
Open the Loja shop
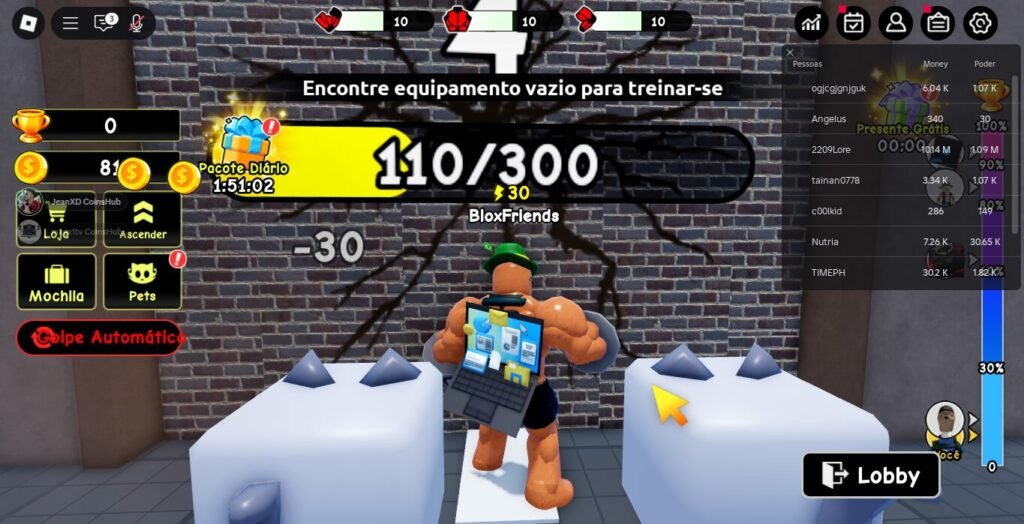[x=56, y=220]
